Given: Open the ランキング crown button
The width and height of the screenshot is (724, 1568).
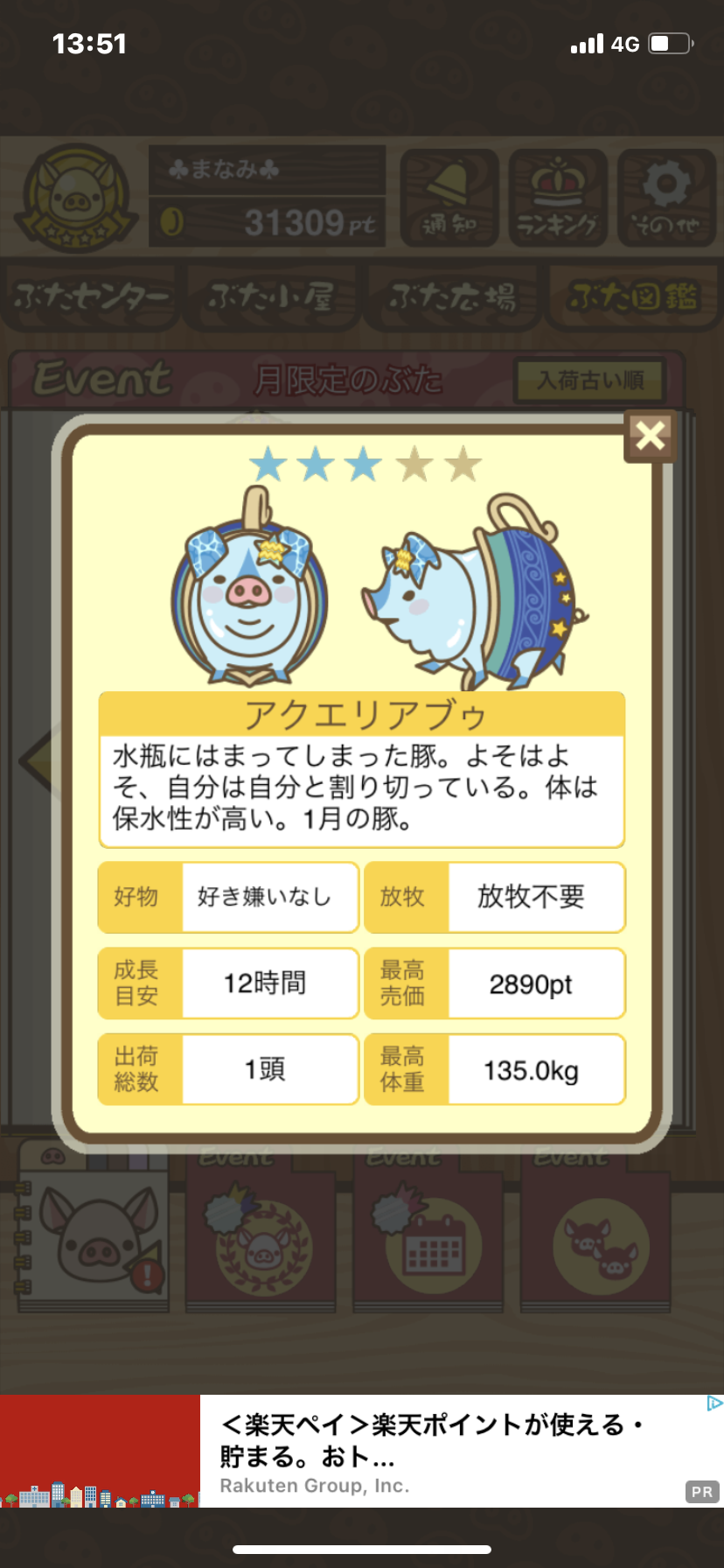Looking at the screenshot, I should point(558,198).
